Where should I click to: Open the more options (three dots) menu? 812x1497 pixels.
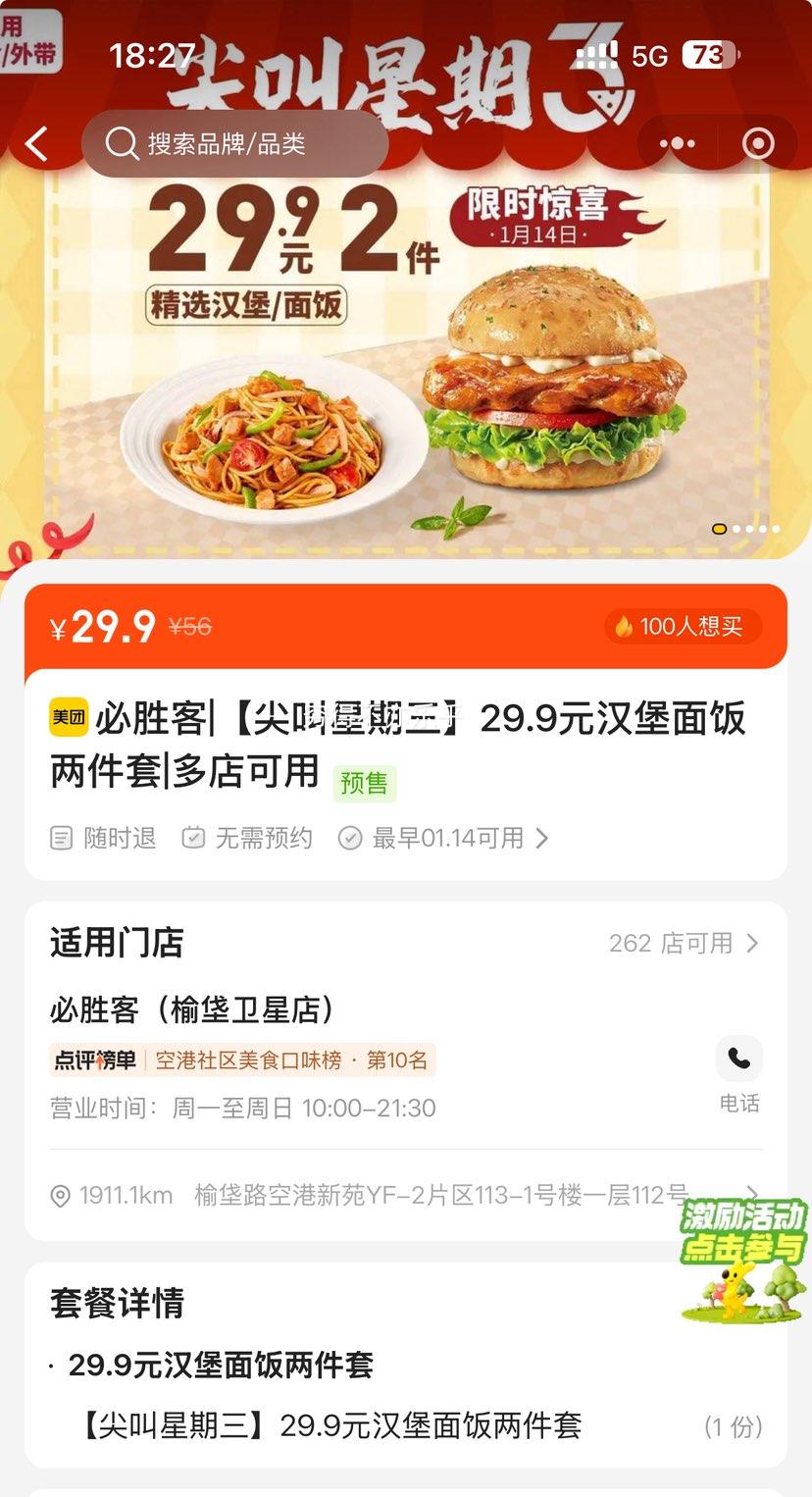click(677, 143)
